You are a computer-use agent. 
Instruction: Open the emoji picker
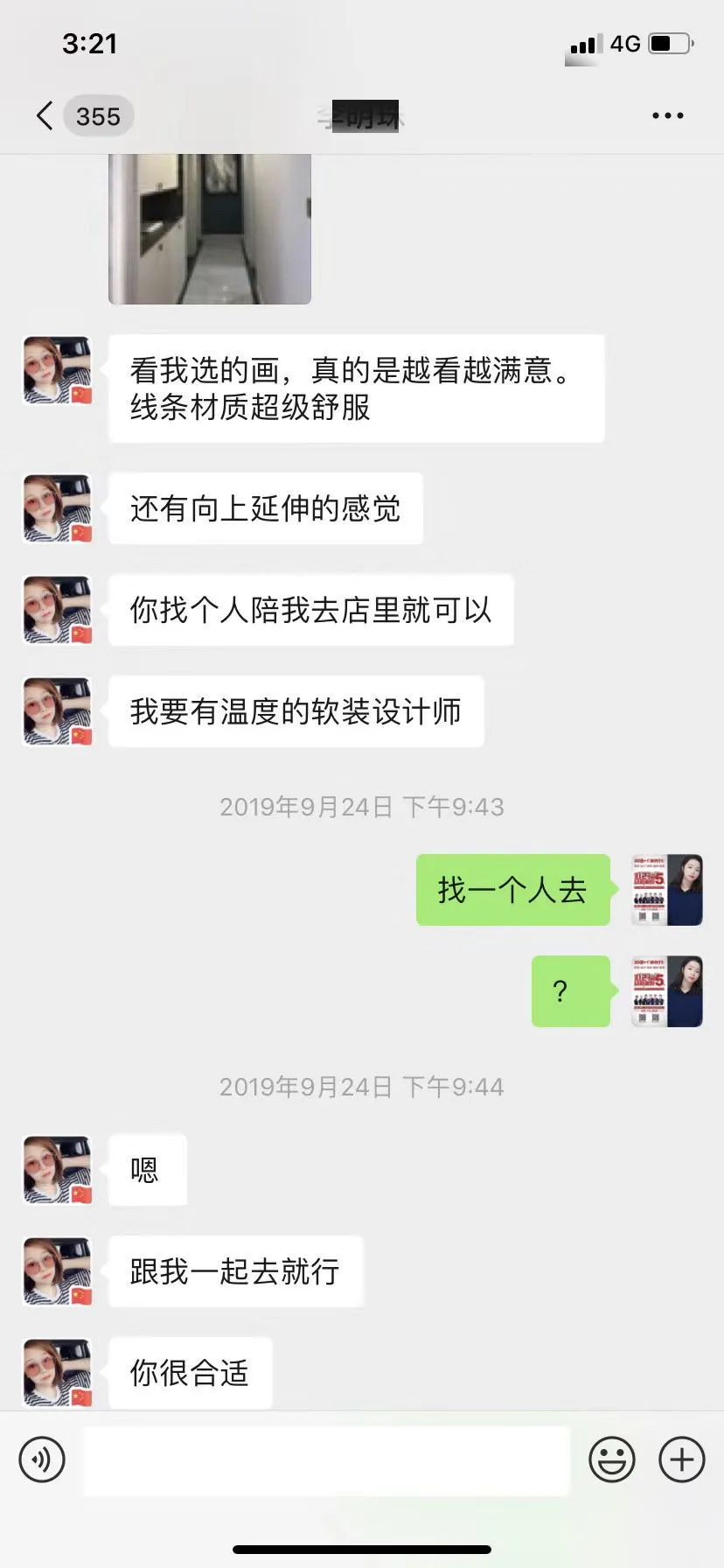tap(613, 1459)
